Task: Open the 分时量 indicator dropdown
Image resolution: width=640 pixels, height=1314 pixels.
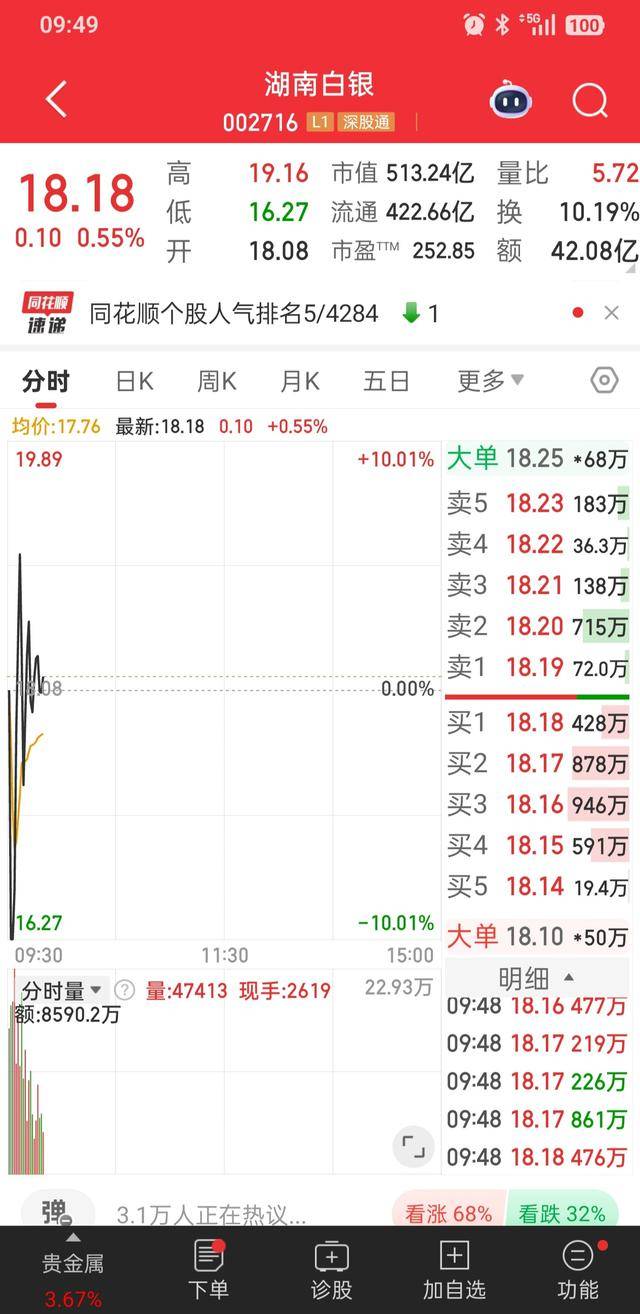Action: [x=62, y=991]
